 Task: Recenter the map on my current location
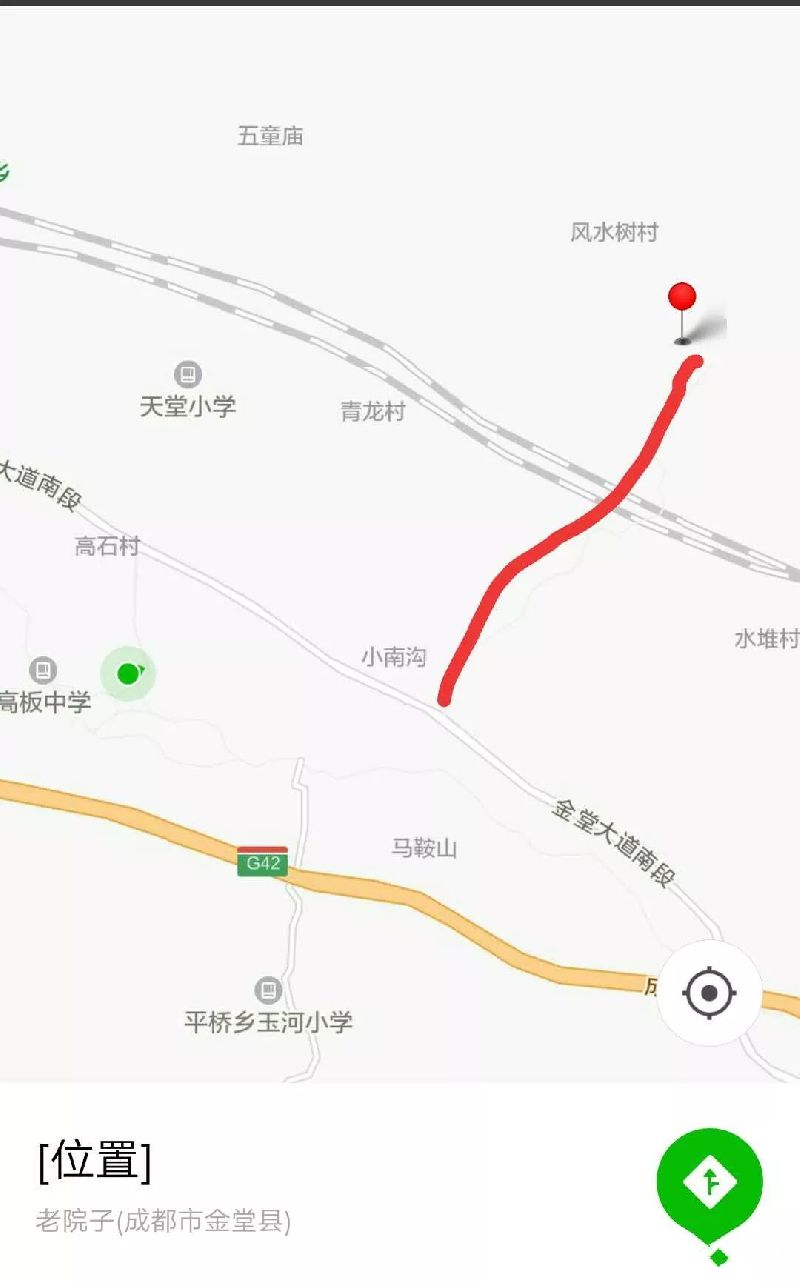709,993
